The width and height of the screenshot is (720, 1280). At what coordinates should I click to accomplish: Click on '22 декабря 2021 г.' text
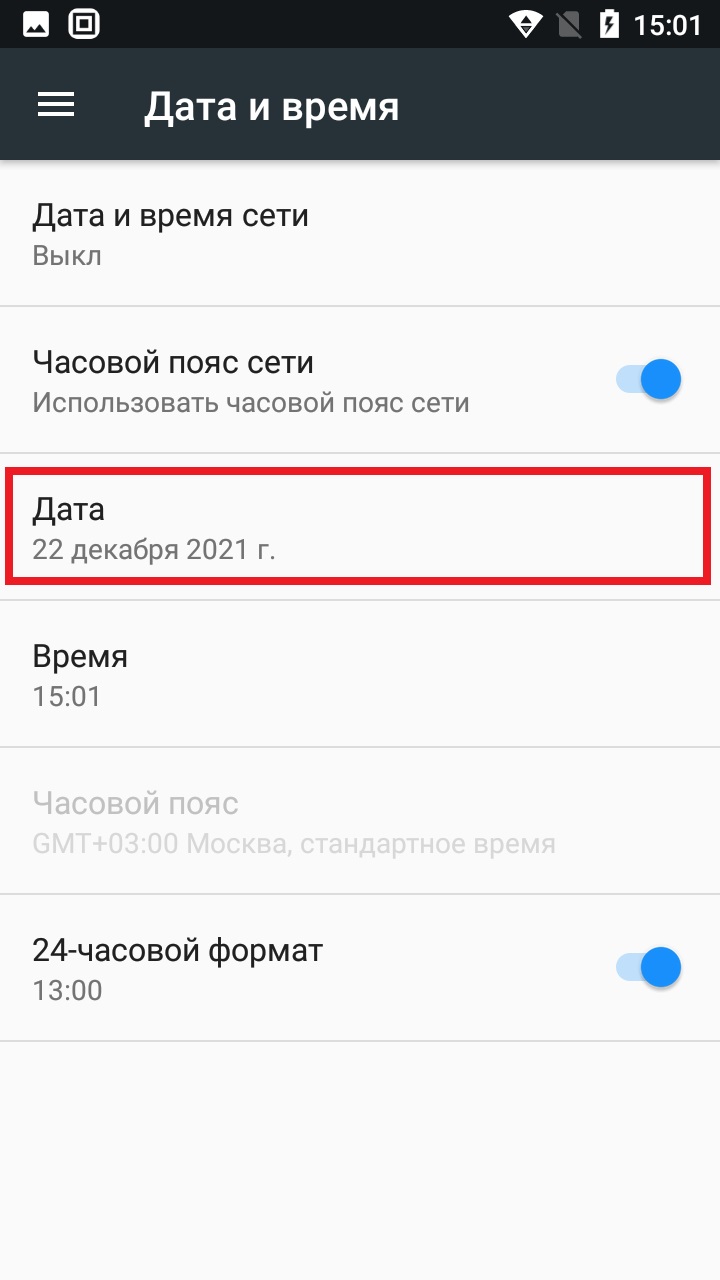coord(155,548)
